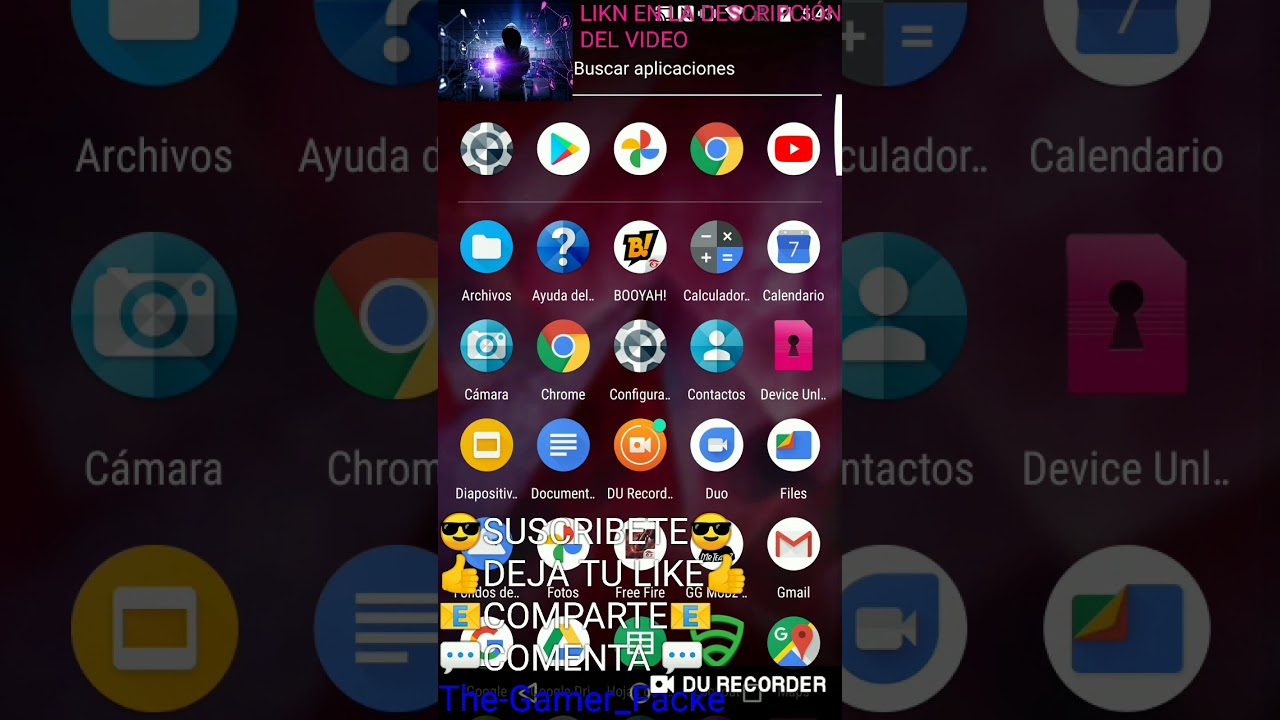The height and width of the screenshot is (720, 1280).
Task: Open the Calendario app
Action: coord(793,248)
